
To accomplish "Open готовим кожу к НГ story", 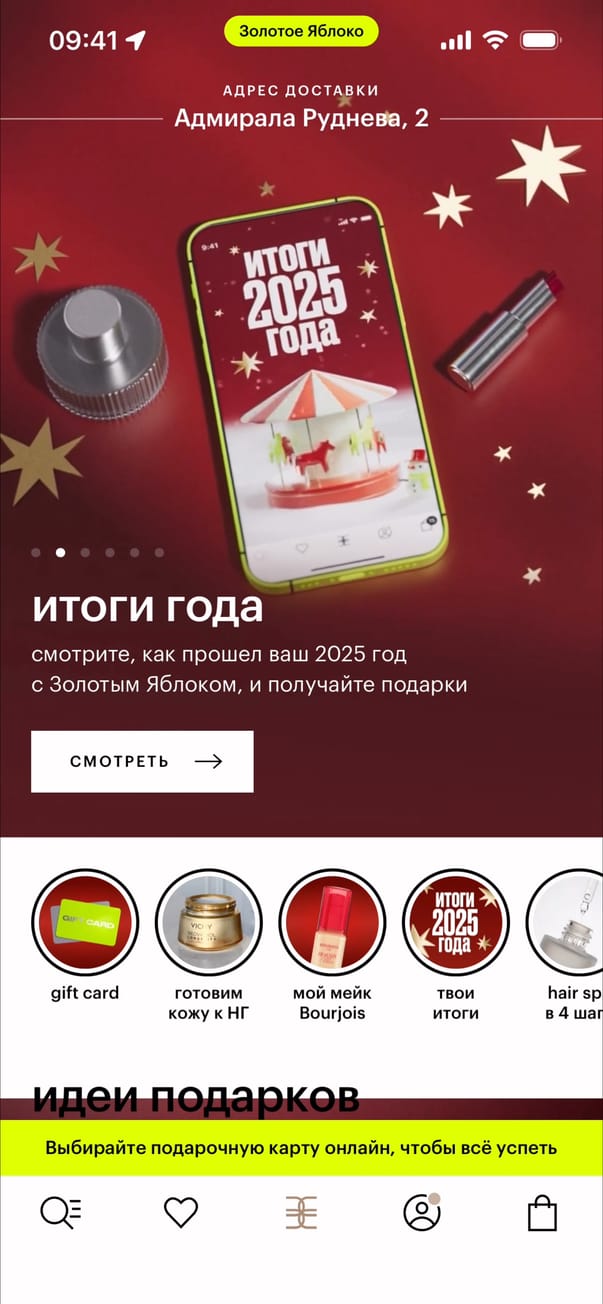I will coord(209,922).
